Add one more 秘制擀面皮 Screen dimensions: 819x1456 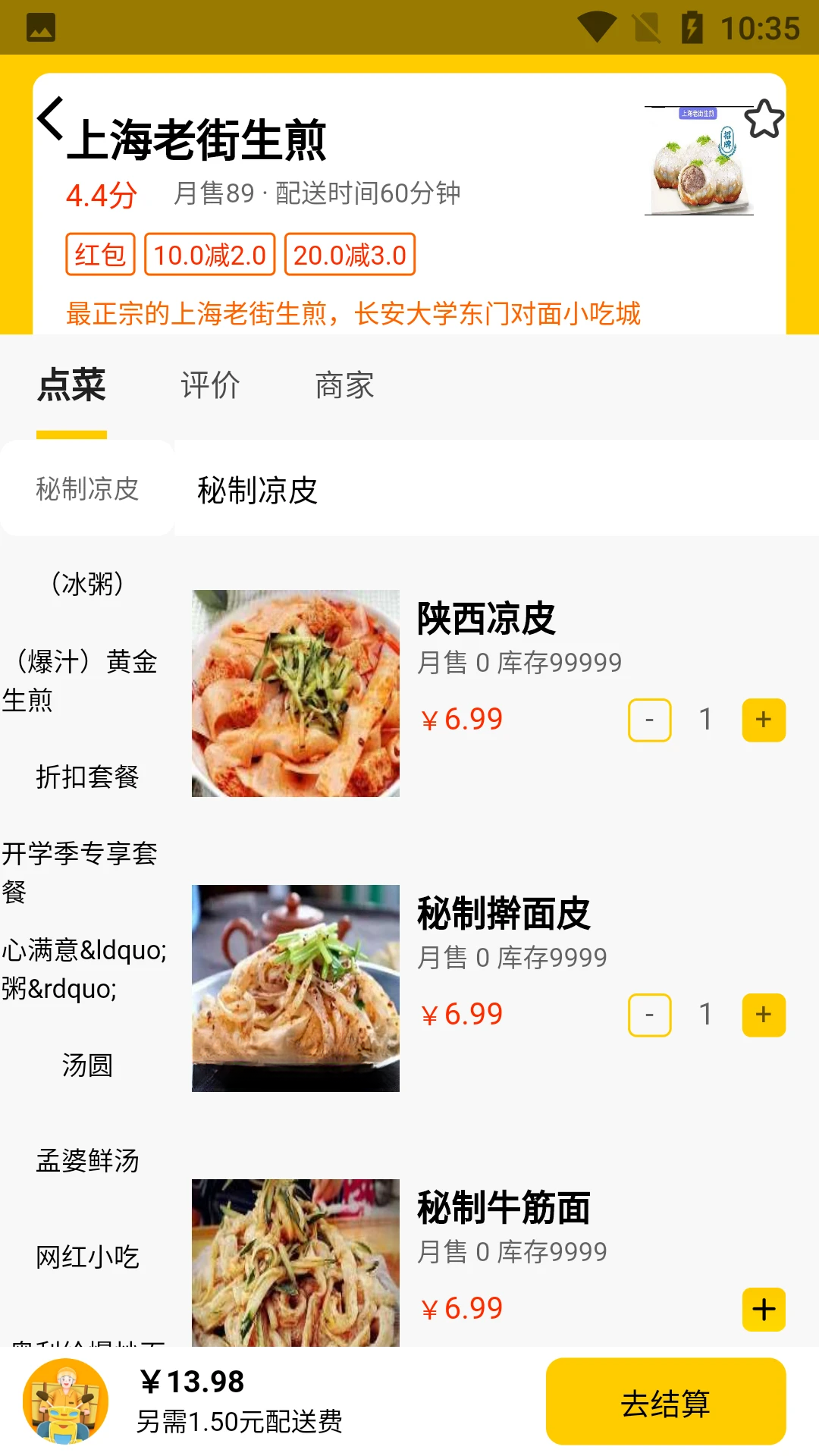(x=764, y=1015)
